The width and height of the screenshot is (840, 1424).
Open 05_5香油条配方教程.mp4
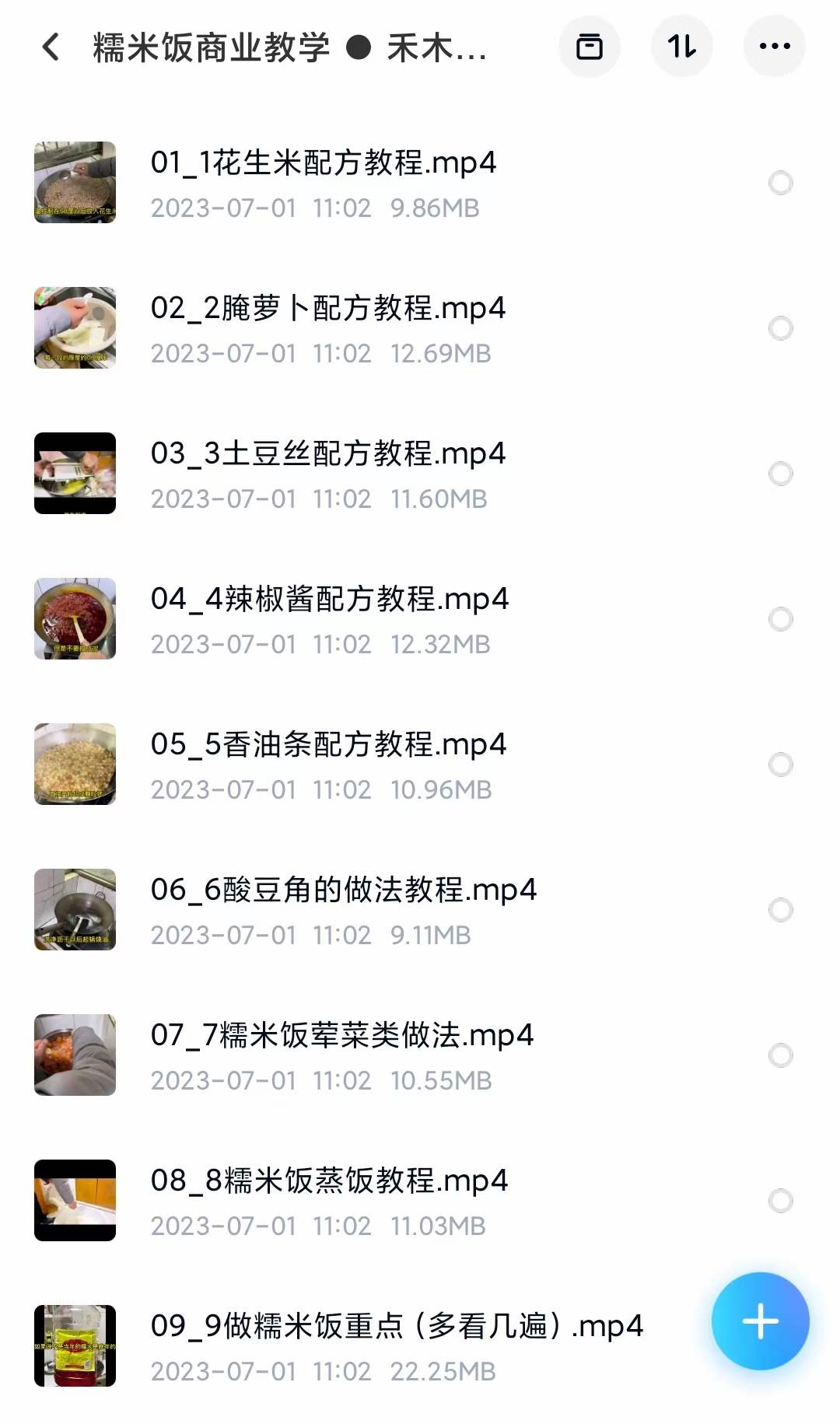(327, 744)
